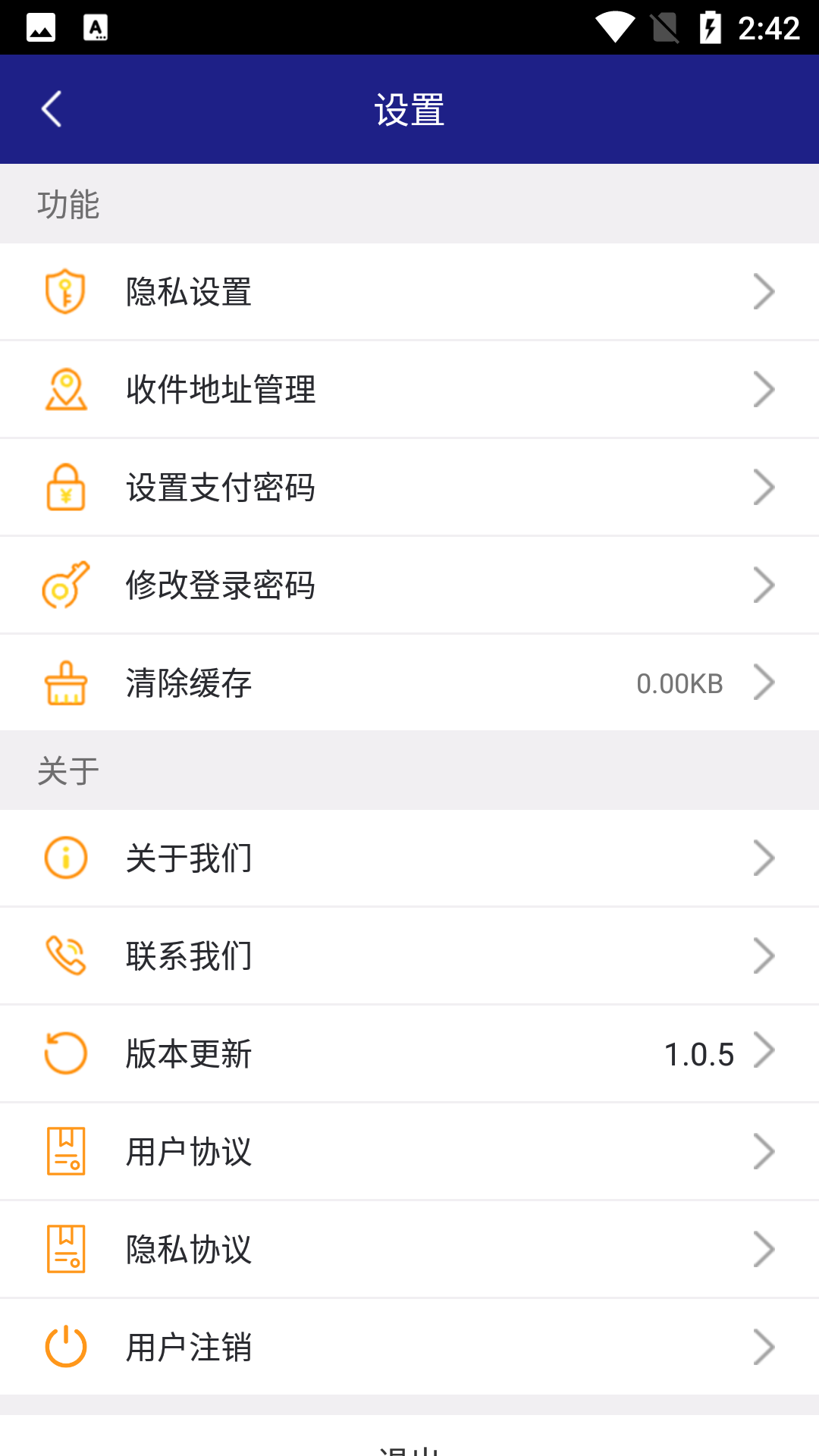Click the version number 1.0.5
The image size is (819, 1456).
click(x=699, y=1053)
